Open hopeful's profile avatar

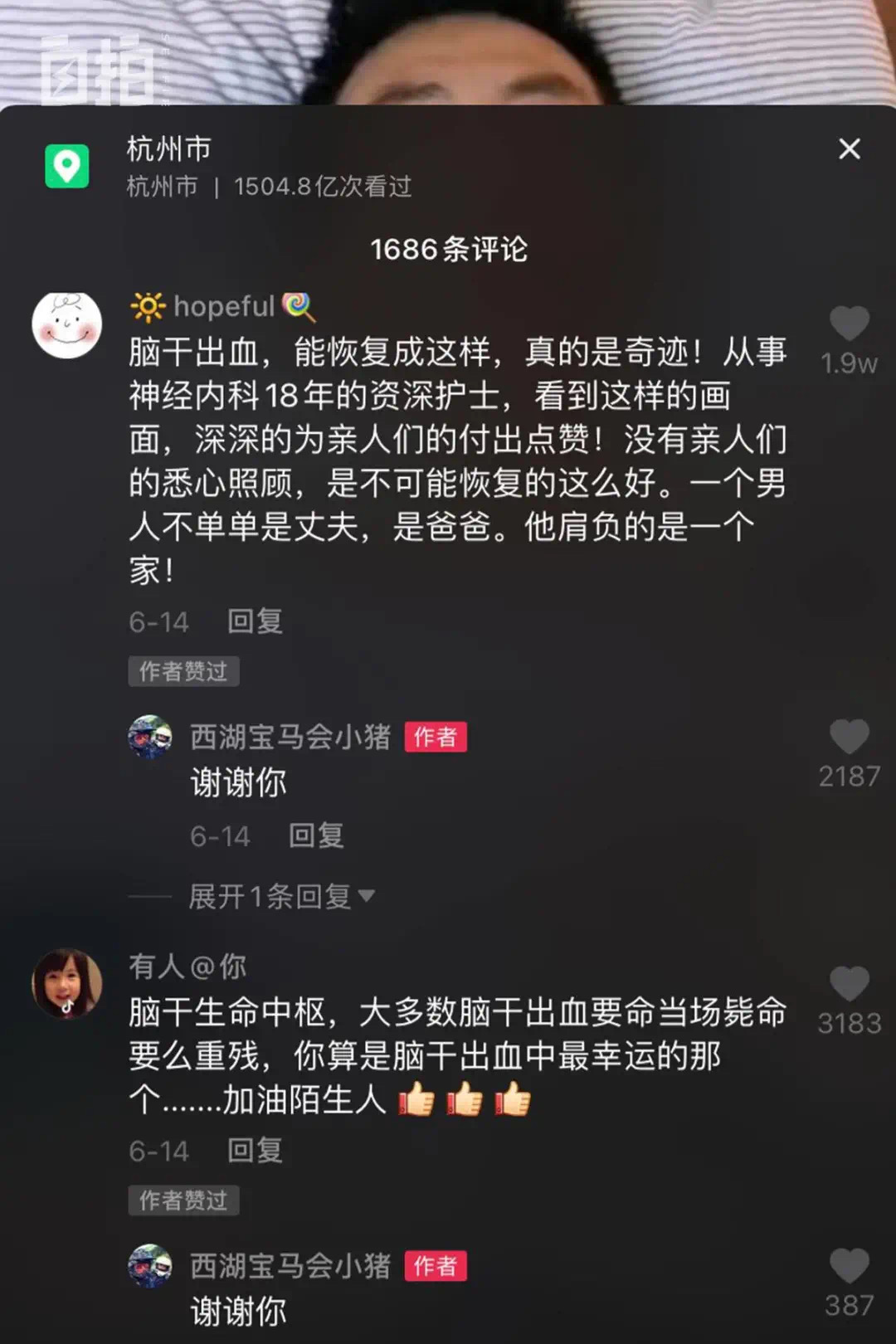coord(67,325)
